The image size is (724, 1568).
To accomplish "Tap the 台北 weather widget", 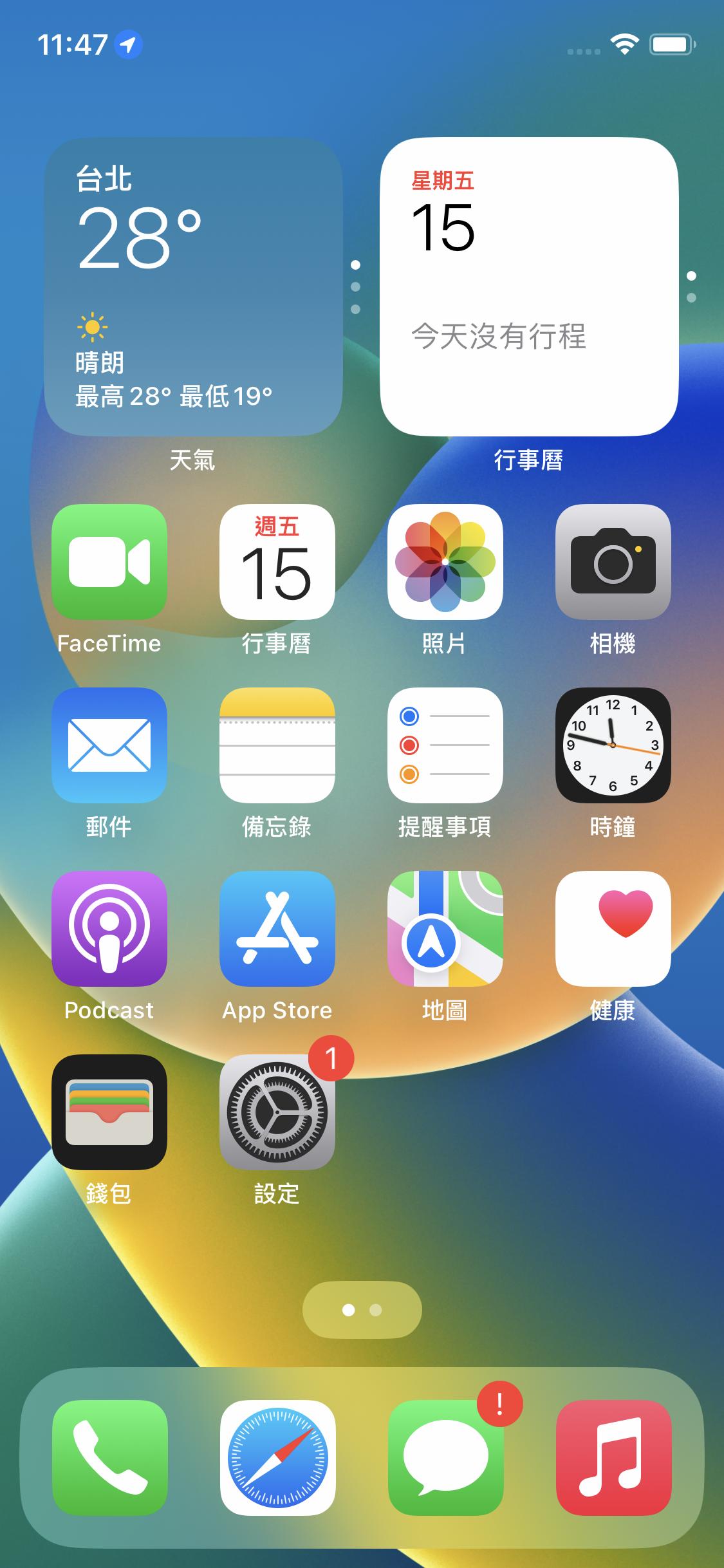I will click(193, 286).
